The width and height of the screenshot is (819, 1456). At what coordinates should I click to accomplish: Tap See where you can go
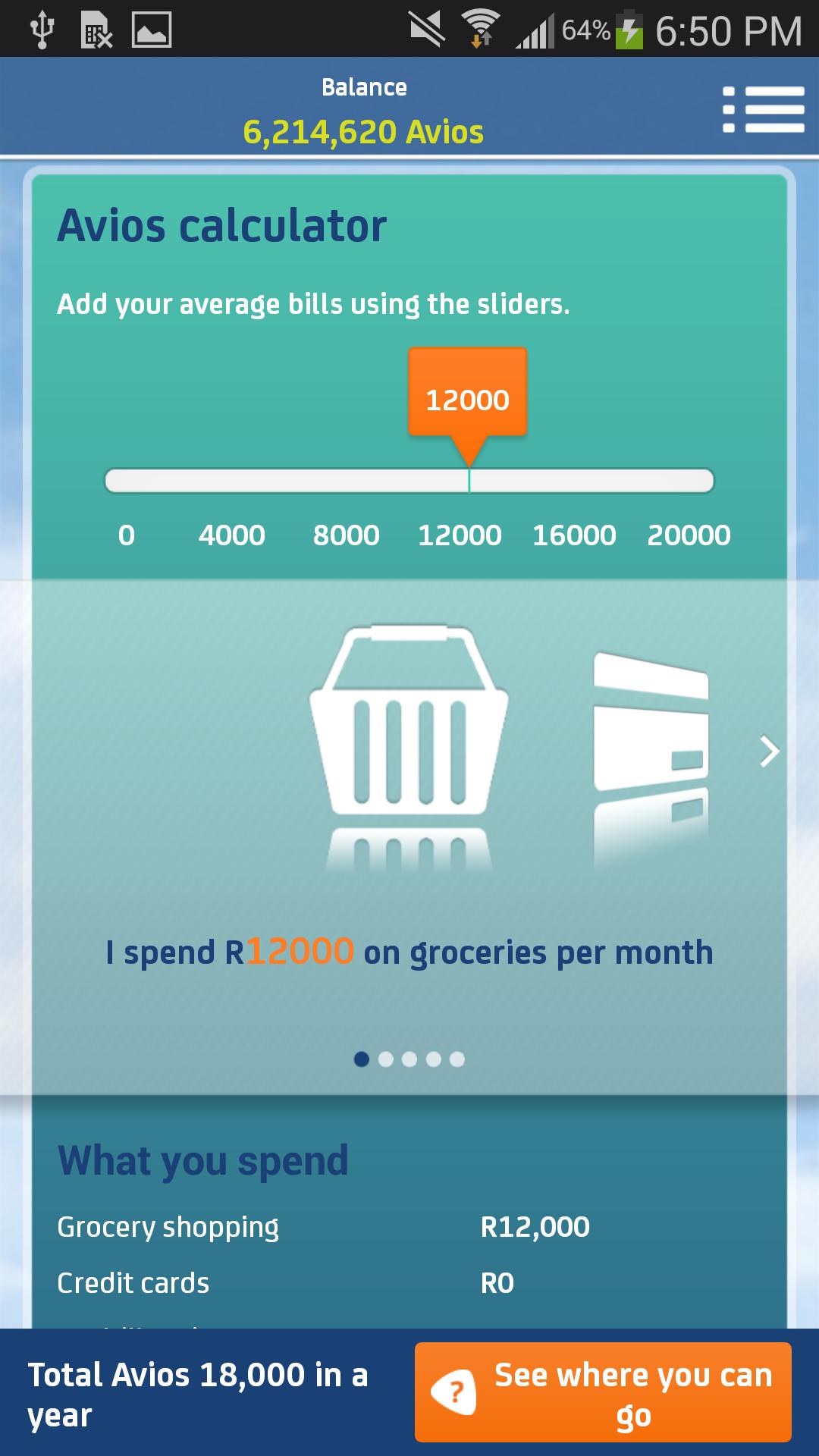tap(603, 1394)
